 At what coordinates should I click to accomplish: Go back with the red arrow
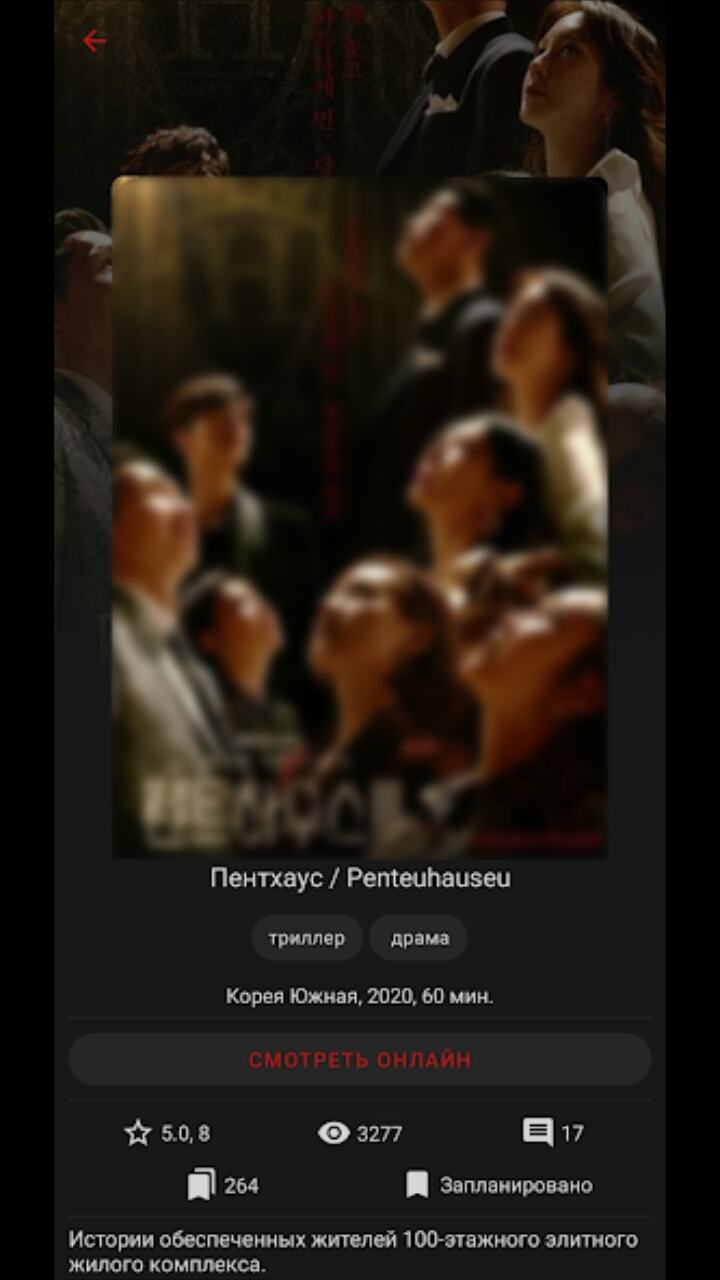point(94,41)
